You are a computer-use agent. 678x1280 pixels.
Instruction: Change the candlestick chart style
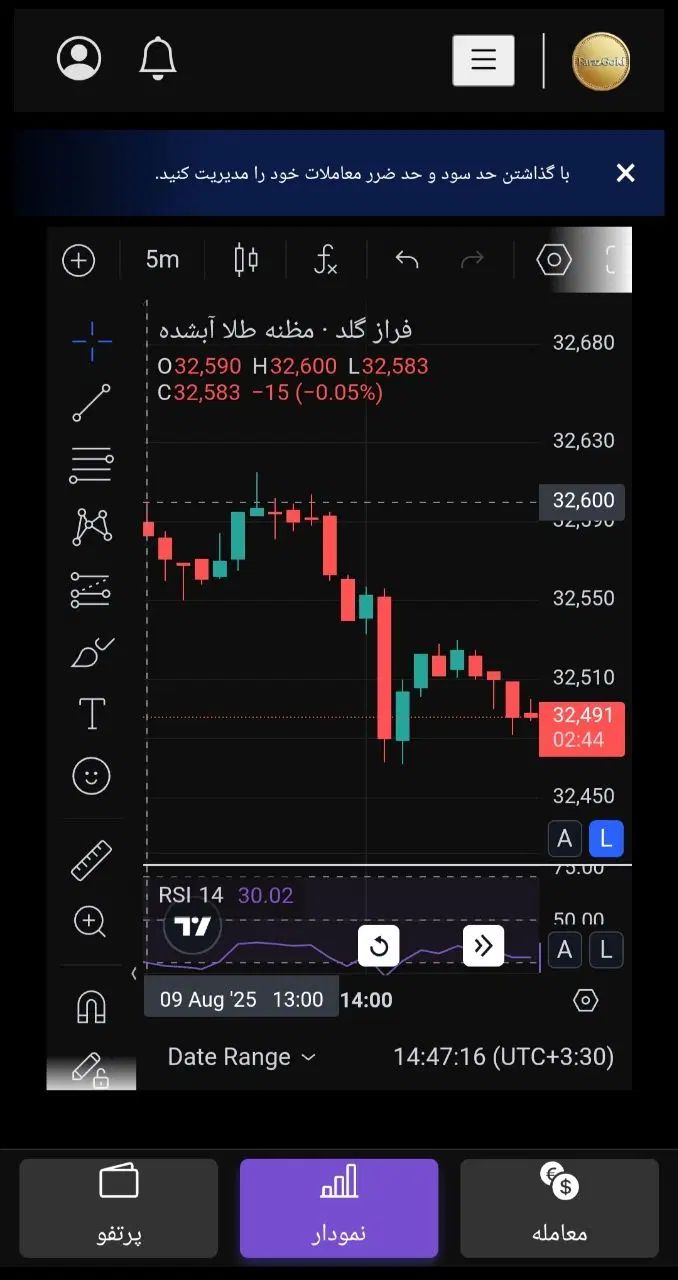[x=245, y=260]
